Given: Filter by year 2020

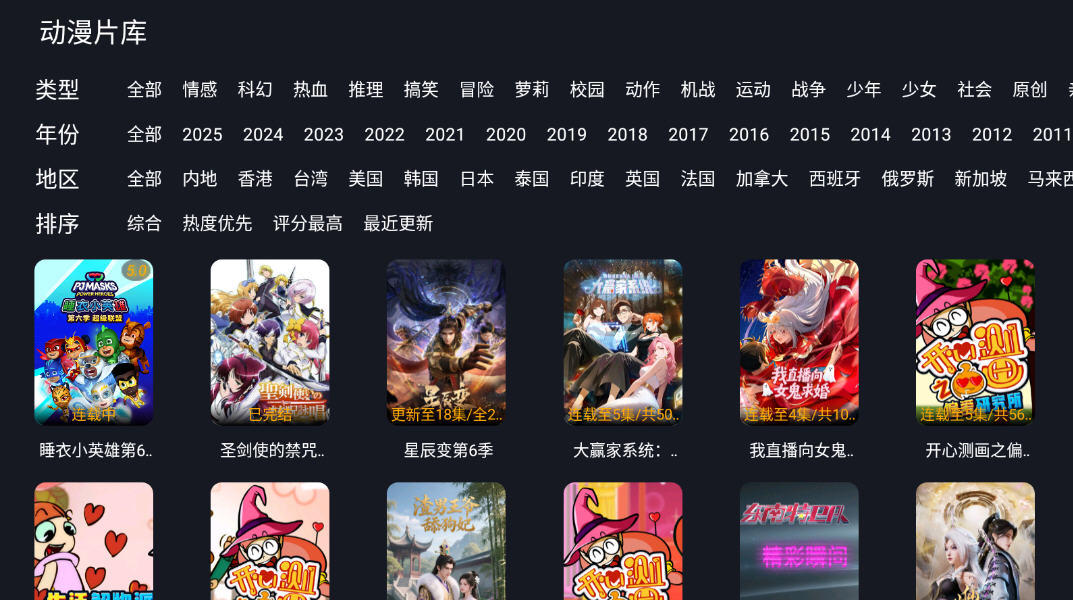Looking at the screenshot, I should click(x=506, y=135).
